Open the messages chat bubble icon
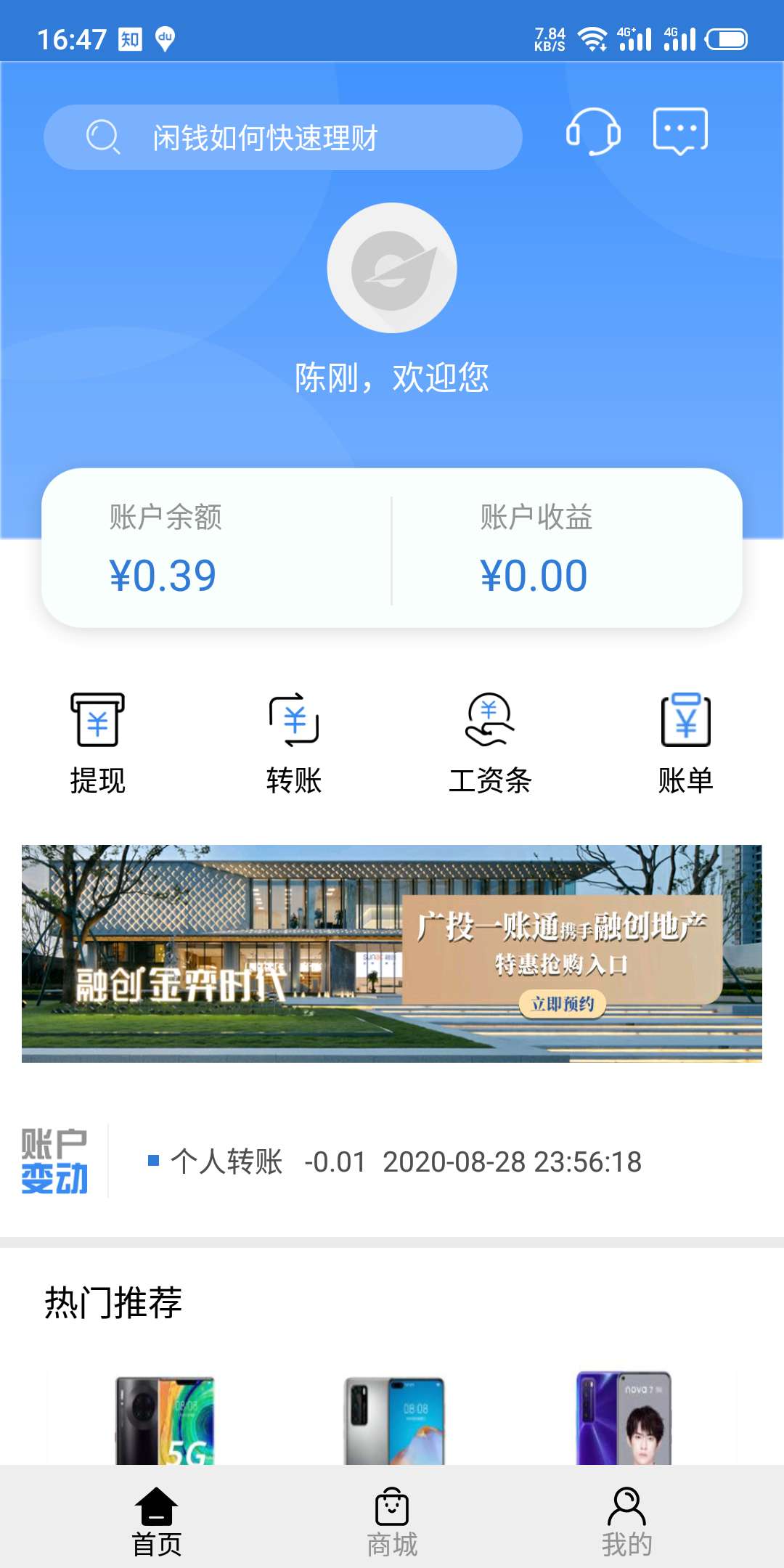Image resolution: width=784 pixels, height=1568 pixels. pyautogui.click(x=680, y=131)
